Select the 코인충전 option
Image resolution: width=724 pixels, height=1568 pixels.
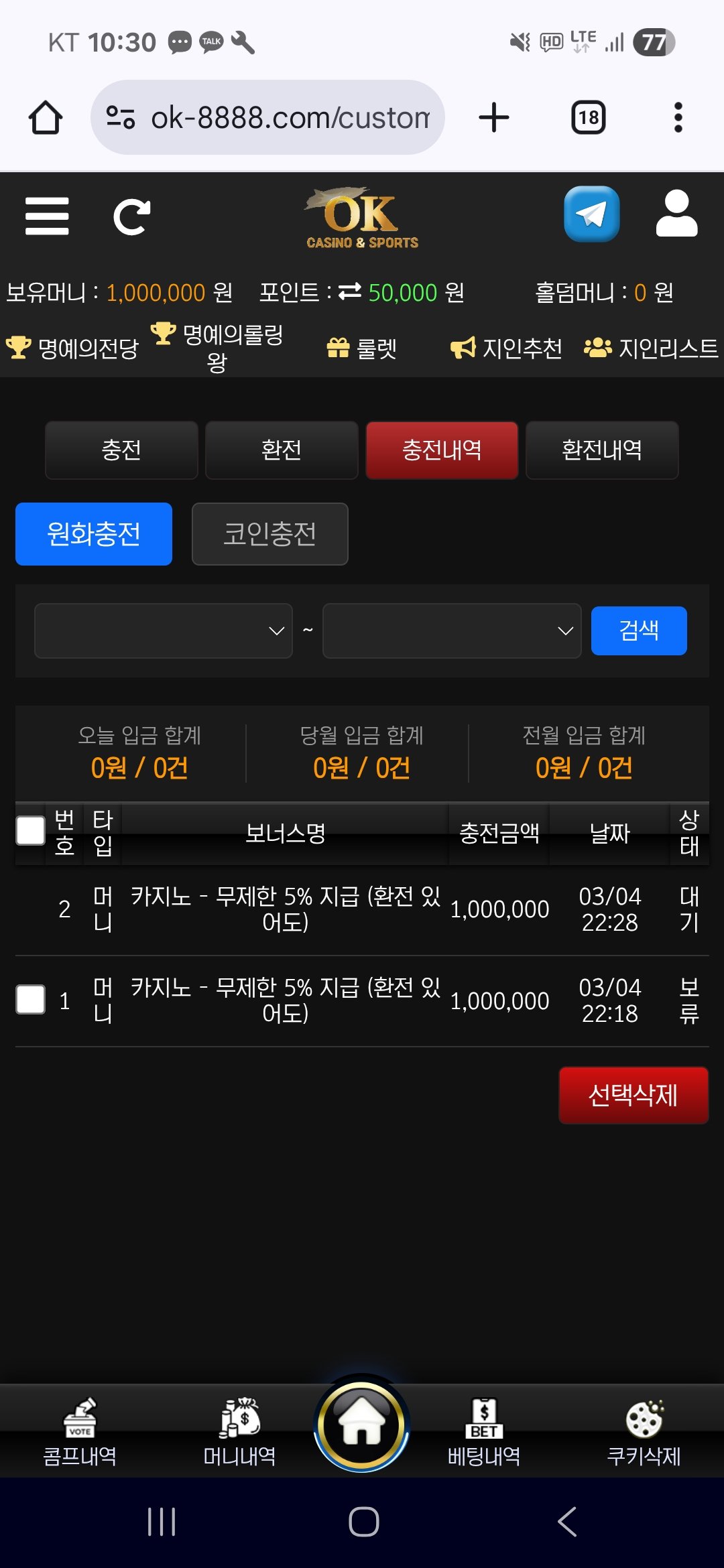click(x=269, y=534)
